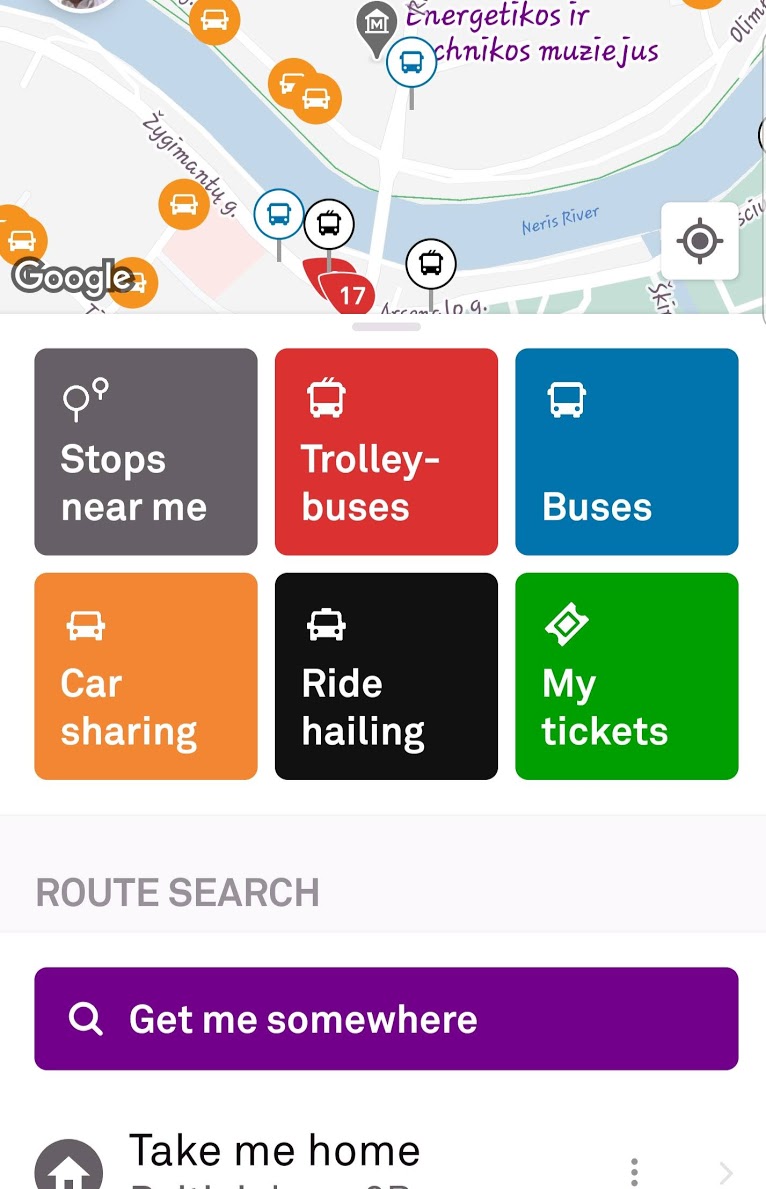Open the Trolleybuses section
The height and width of the screenshot is (1189, 766).
386,451
